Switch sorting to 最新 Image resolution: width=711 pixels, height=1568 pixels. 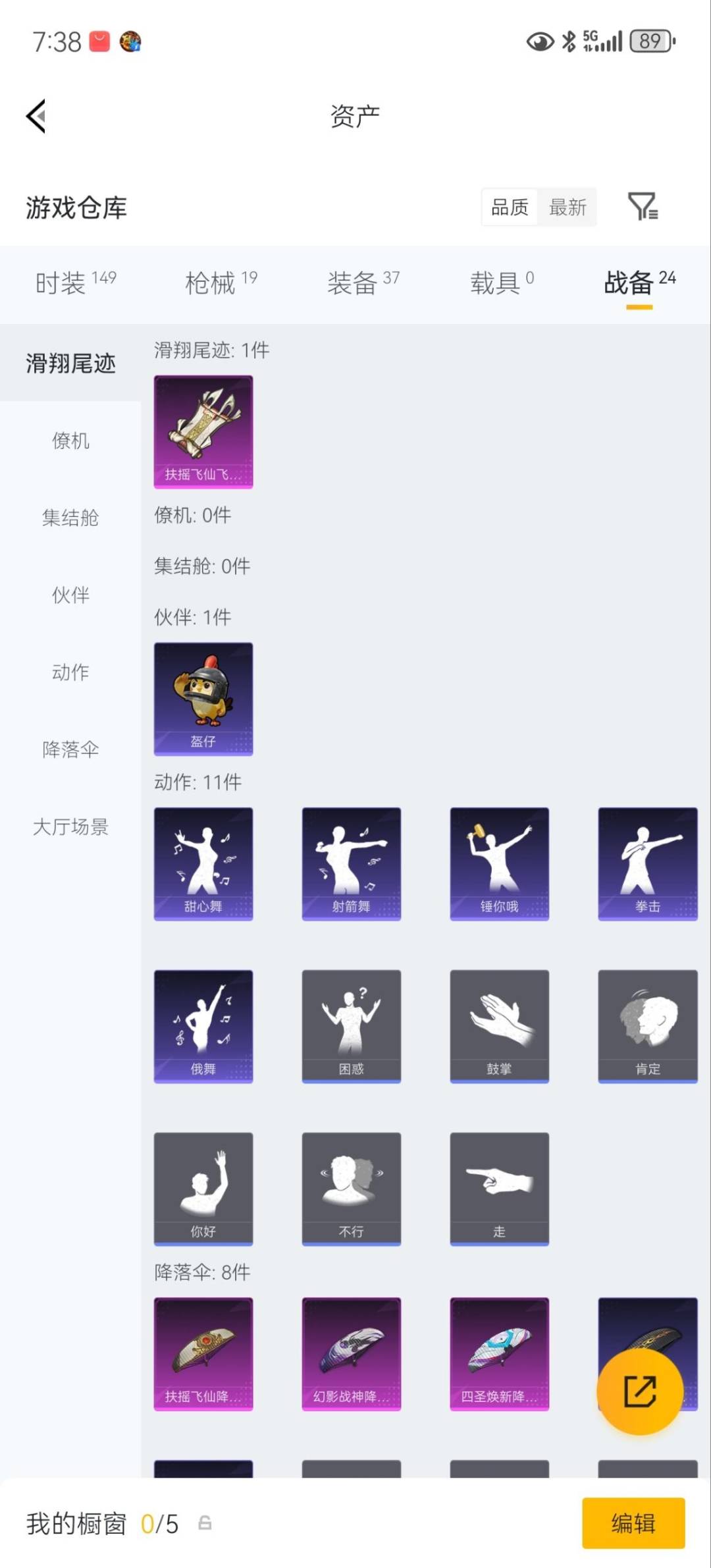tap(567, 207)
